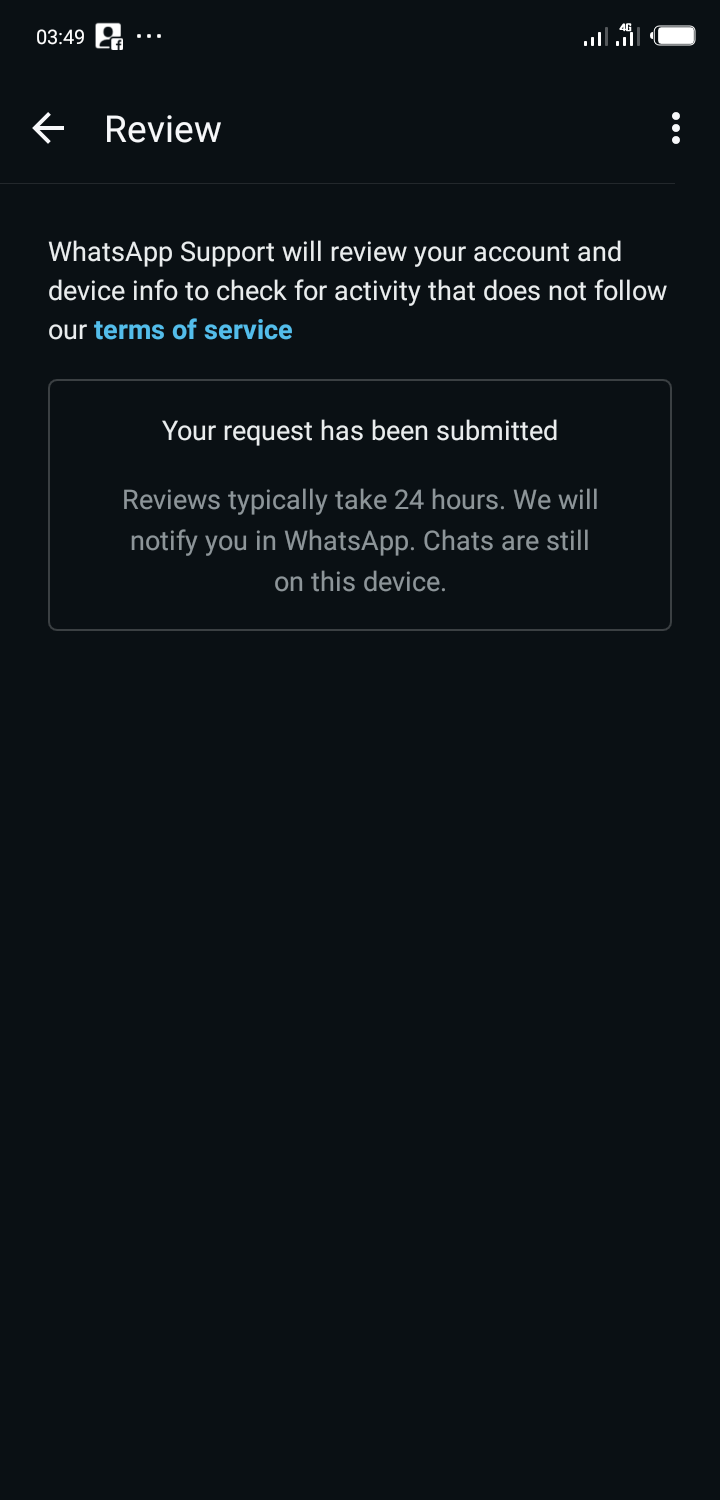Open the three-dot overflow menu

pos(676,128)
